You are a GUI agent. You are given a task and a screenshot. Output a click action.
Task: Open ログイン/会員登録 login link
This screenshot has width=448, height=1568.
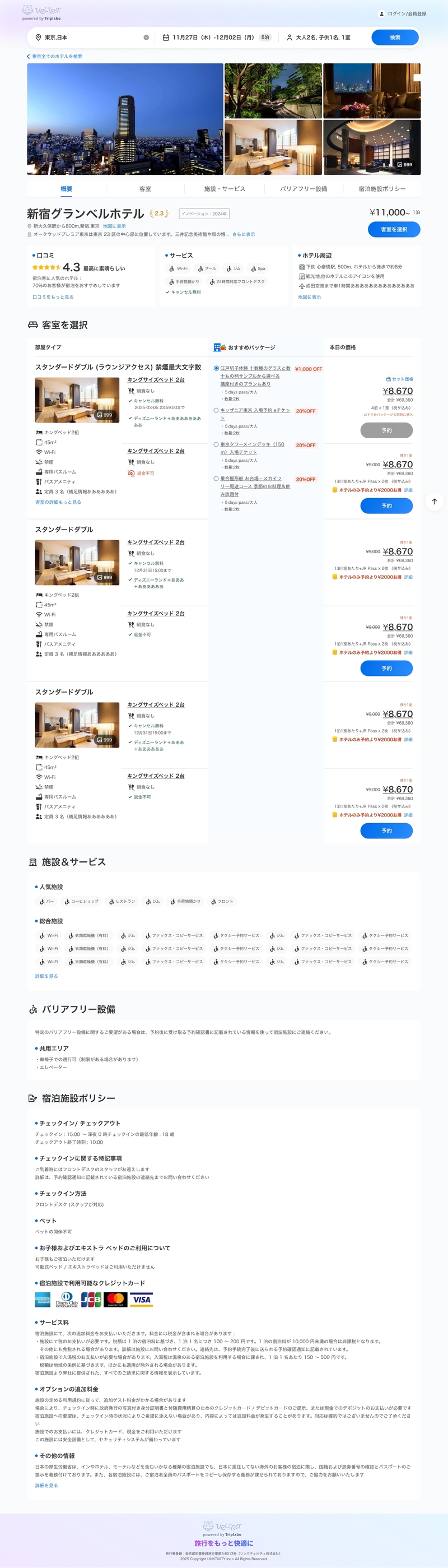(x=403, y=13)
